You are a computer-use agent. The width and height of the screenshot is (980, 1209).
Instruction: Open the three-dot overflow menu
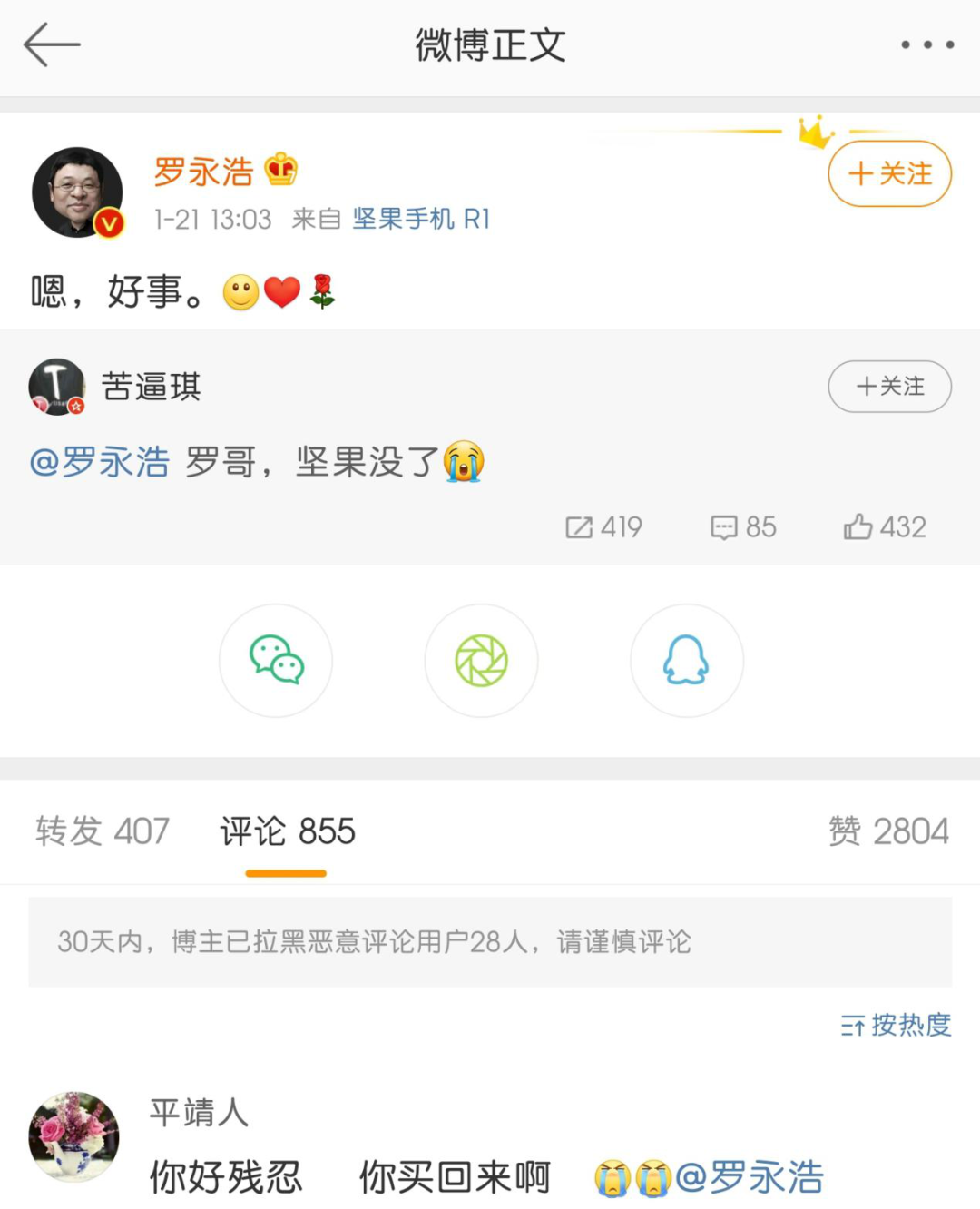click(x=926, y=44)
